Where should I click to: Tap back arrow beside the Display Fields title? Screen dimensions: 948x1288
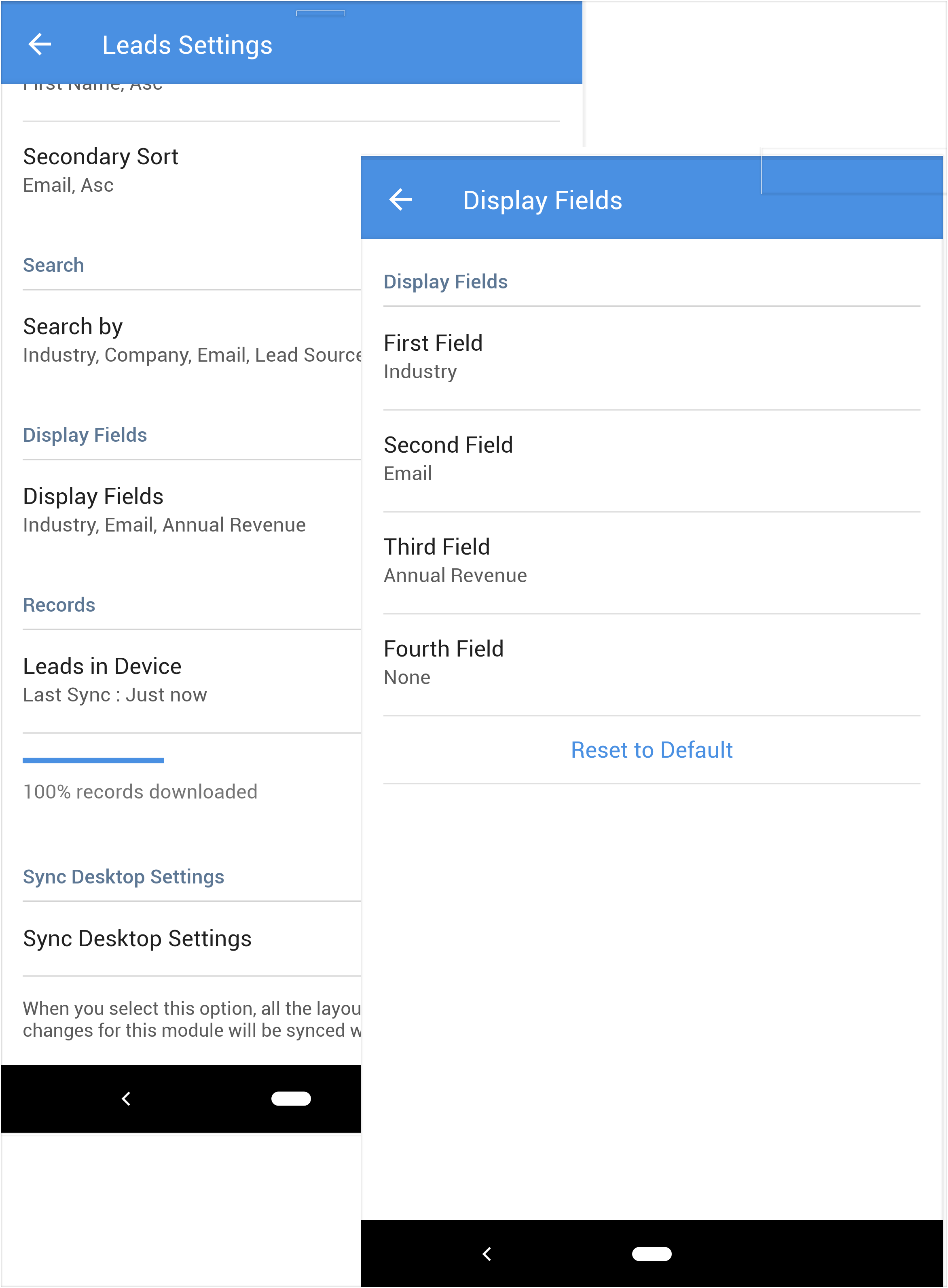[400, 200]
